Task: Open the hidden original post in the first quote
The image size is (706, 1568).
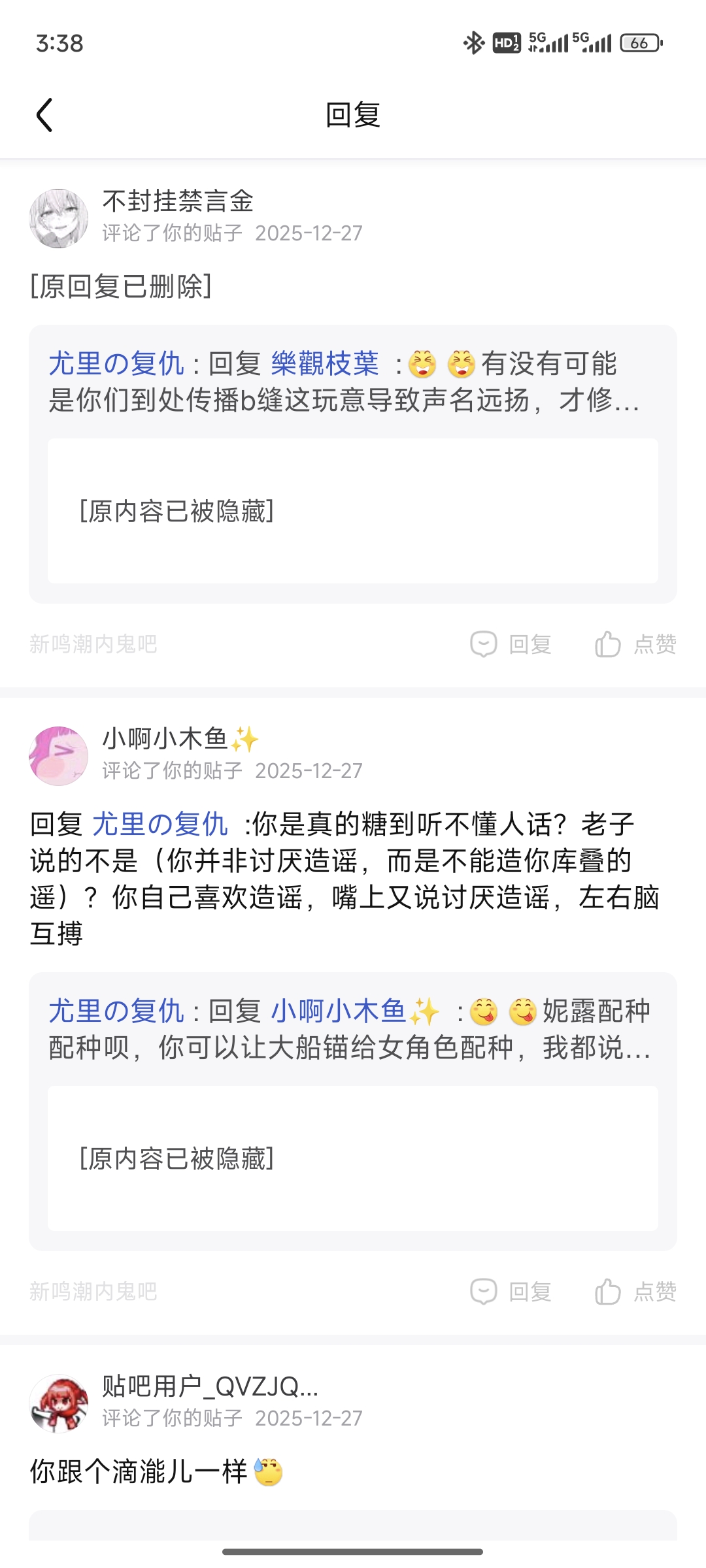Action: point(352,511)
